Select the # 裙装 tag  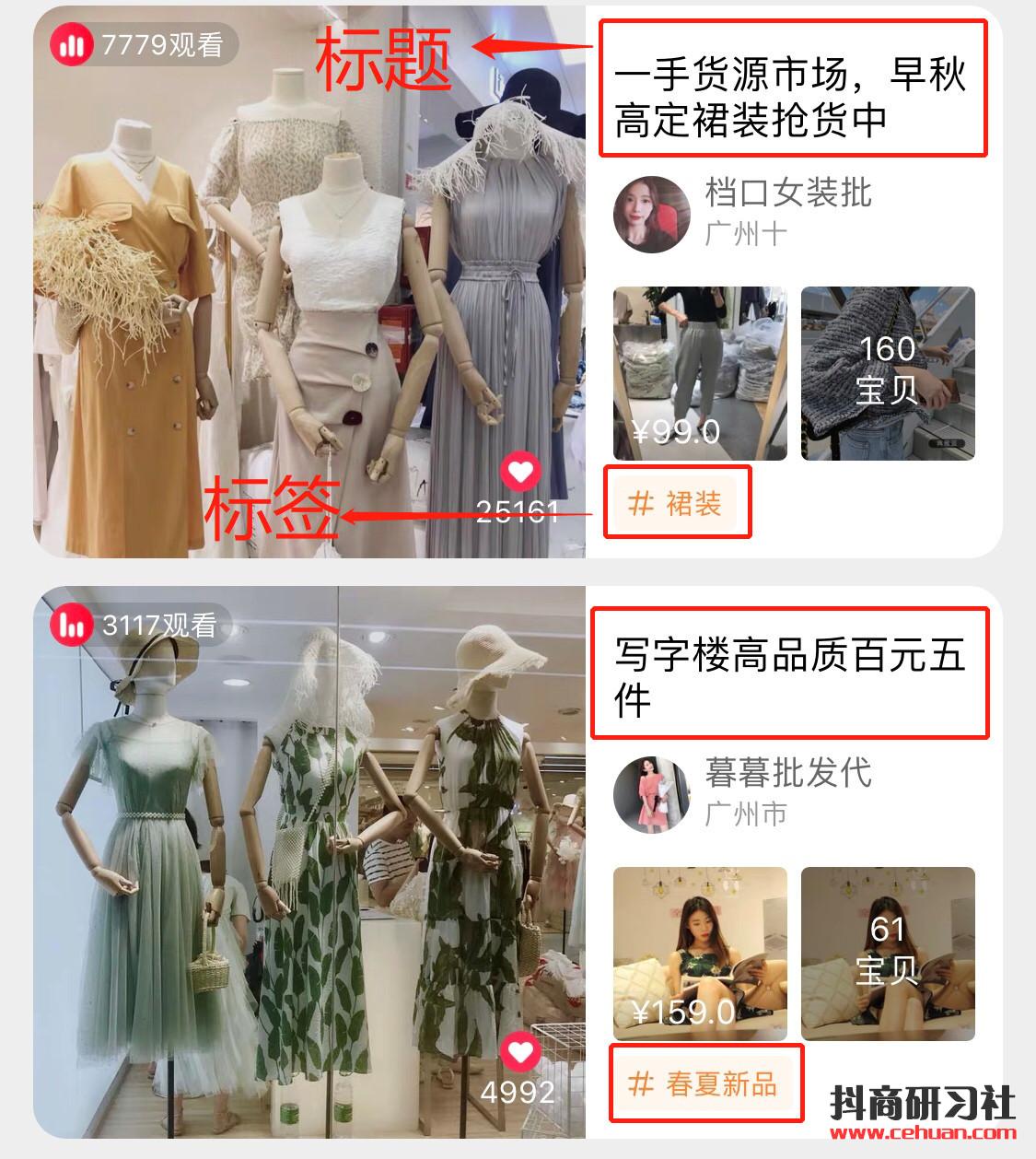click(x=677, y=504)
